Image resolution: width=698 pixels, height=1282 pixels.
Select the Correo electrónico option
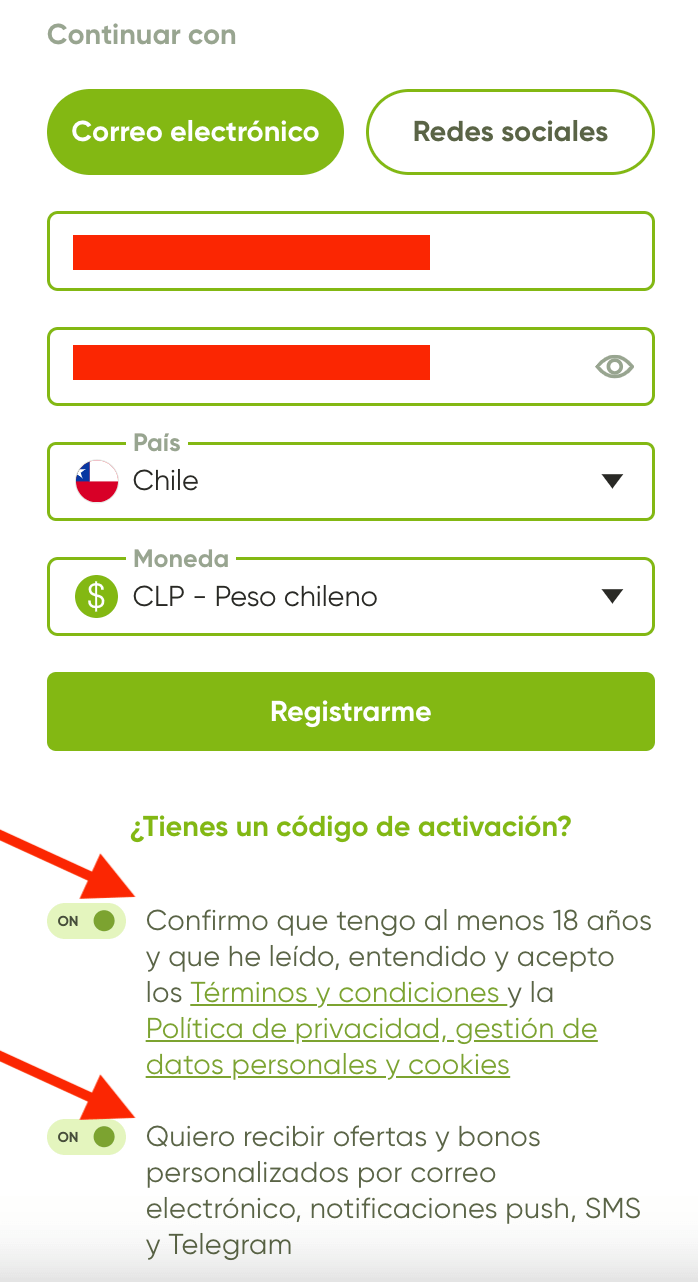tap(195, 132)
